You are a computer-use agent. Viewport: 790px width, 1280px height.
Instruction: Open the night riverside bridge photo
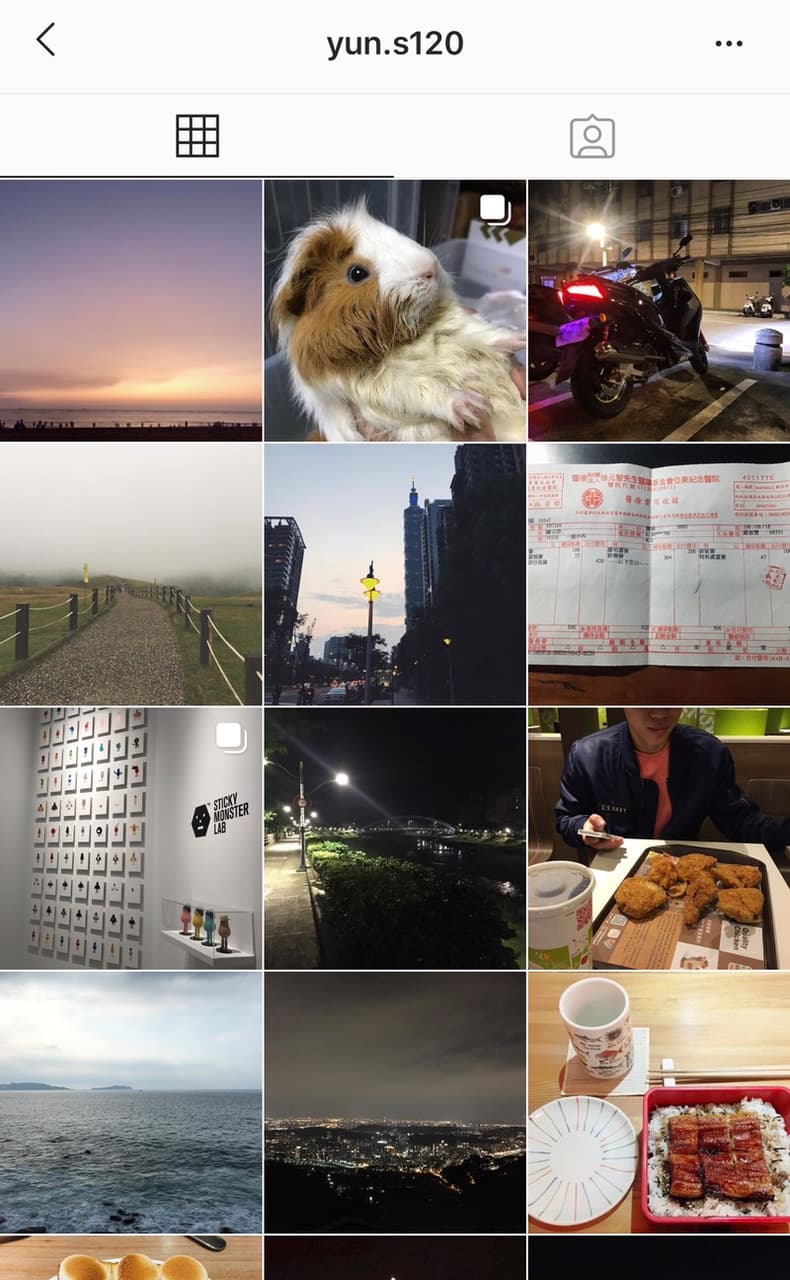[x=395, y=839]
